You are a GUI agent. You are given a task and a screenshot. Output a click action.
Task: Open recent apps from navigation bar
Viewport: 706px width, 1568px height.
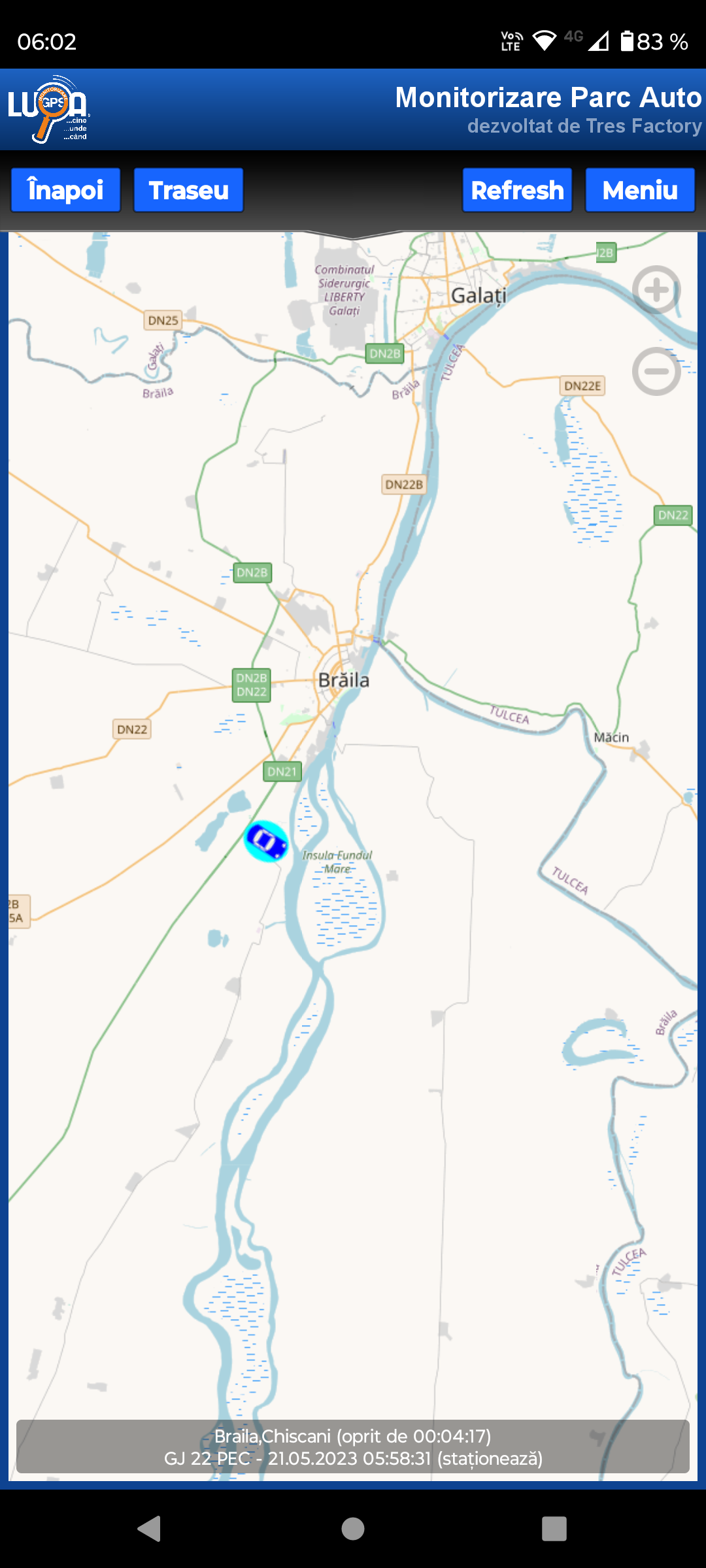click(554, 1529)
